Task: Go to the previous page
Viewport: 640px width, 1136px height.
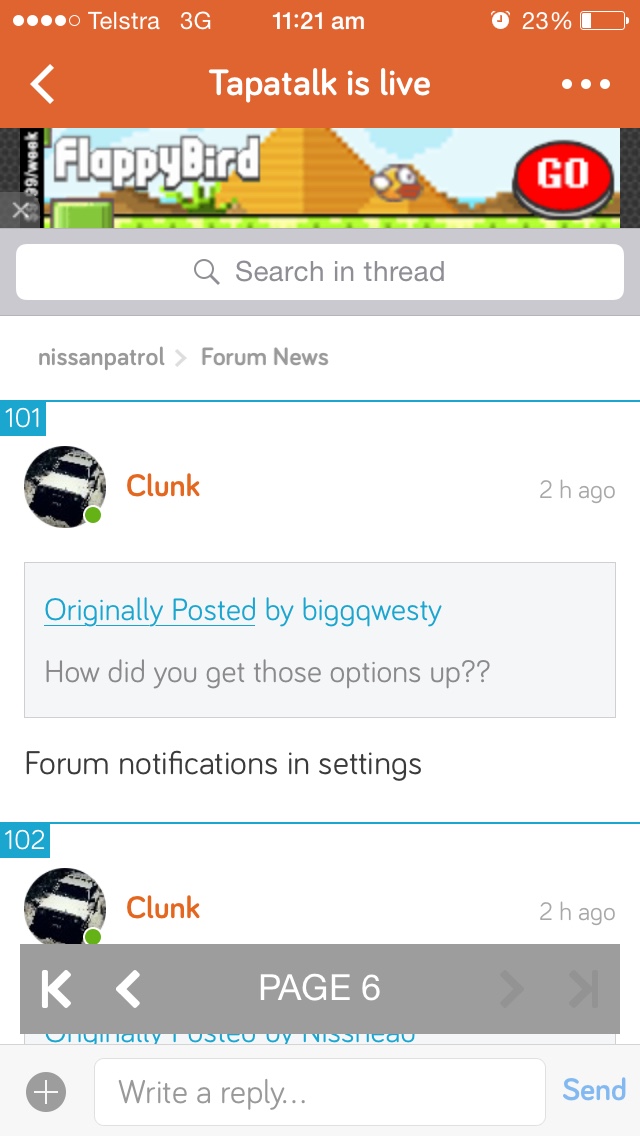Action: [129, 988]
